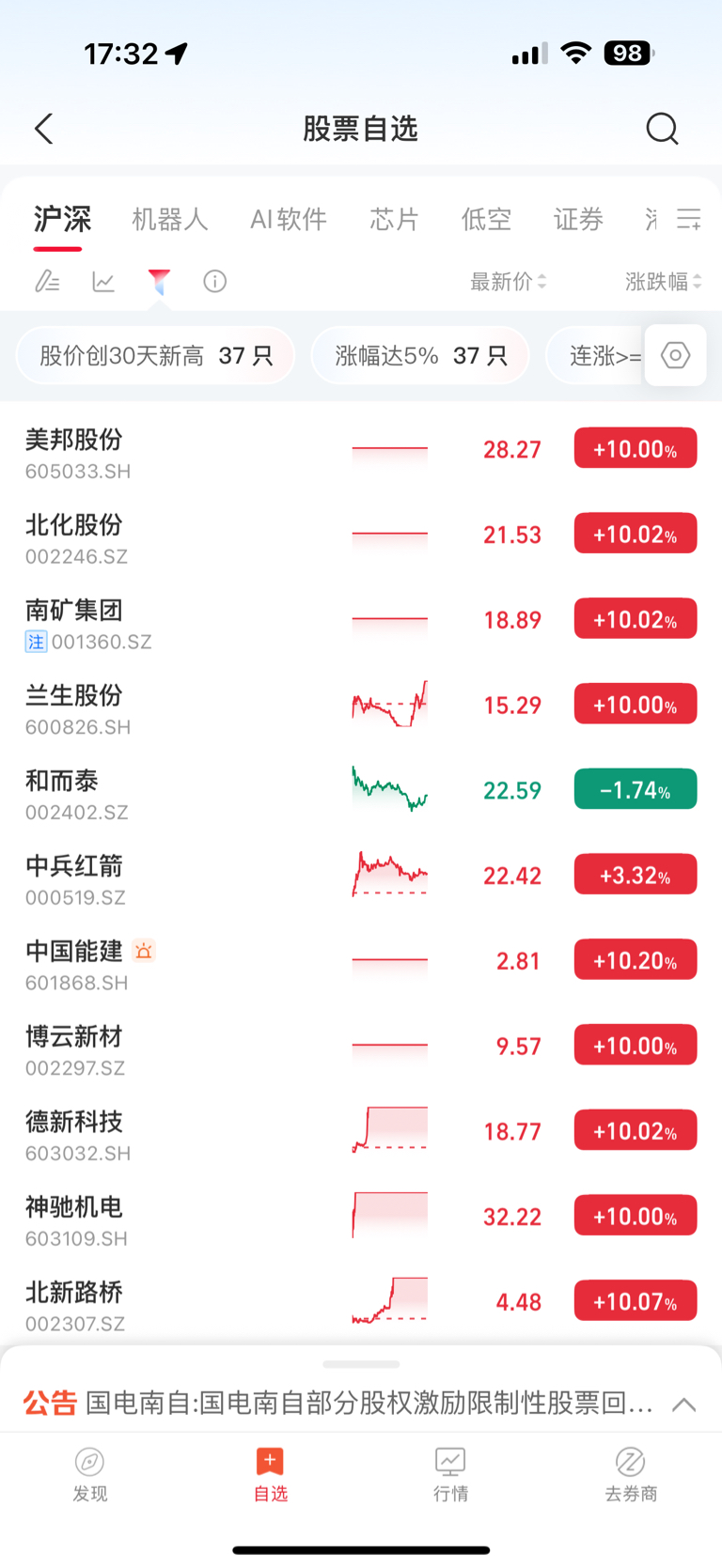Open filter settings hexagon icon

click(x=675, y=355)
